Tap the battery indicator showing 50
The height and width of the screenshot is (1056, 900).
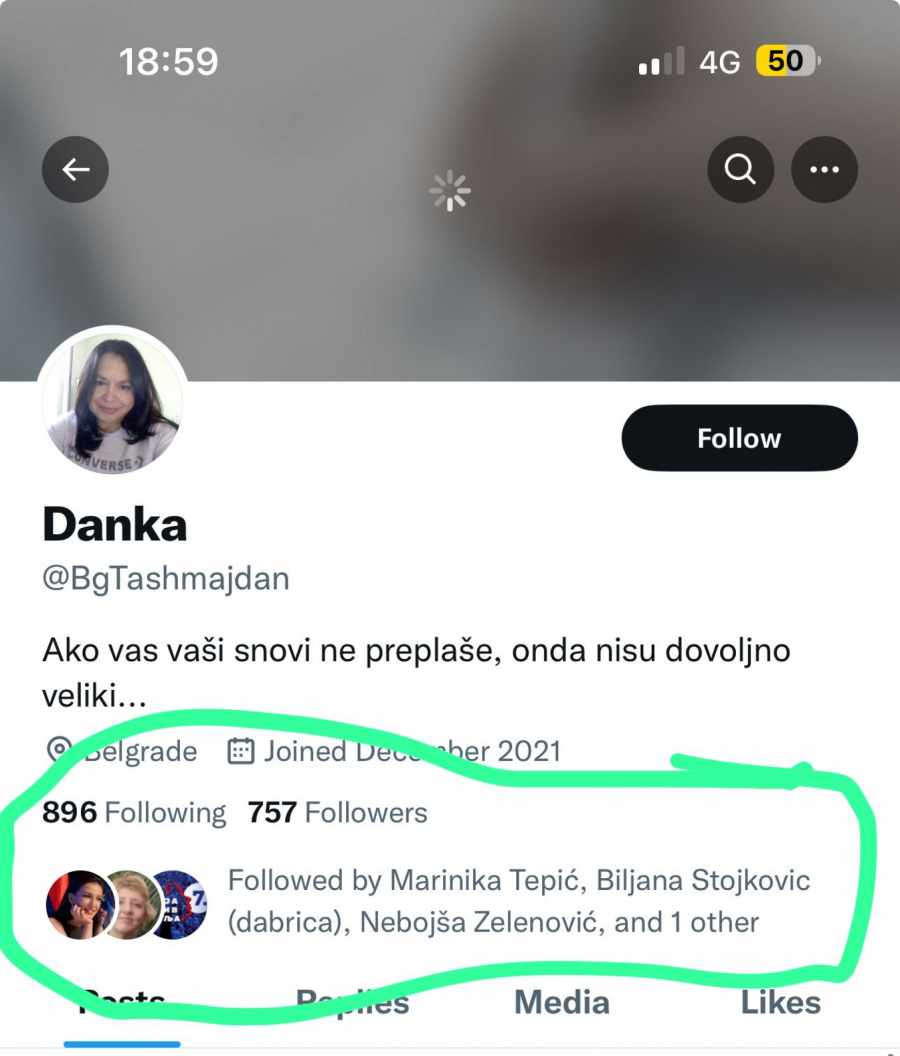click(785, 60)
